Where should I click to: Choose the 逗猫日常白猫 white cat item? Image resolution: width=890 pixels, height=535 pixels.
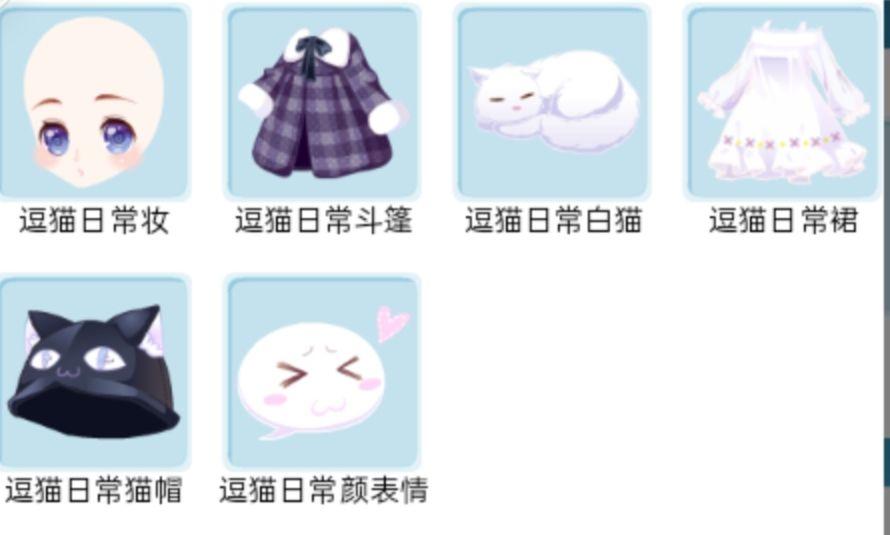552,102
